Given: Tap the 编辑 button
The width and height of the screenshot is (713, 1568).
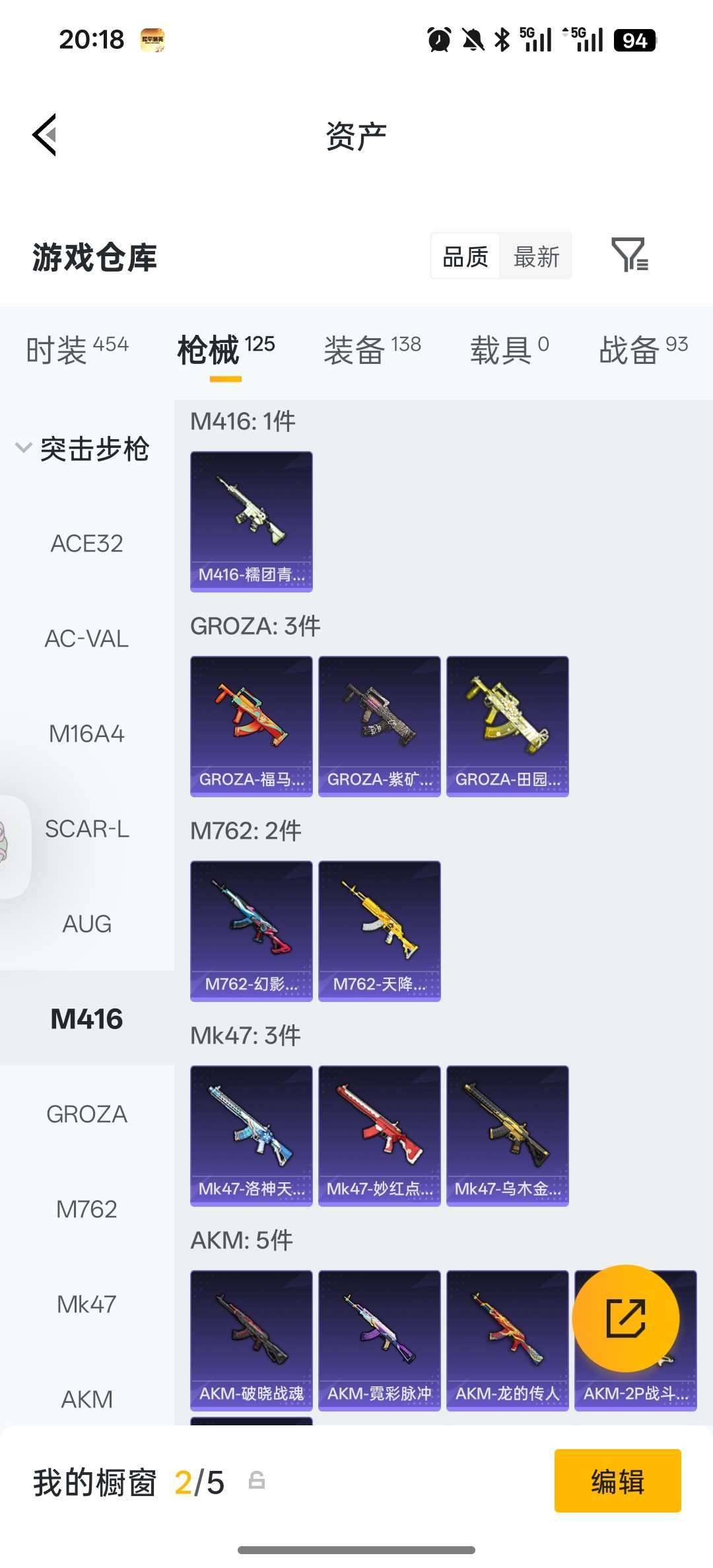Looking at the screenshot, I should (618, 1482).
